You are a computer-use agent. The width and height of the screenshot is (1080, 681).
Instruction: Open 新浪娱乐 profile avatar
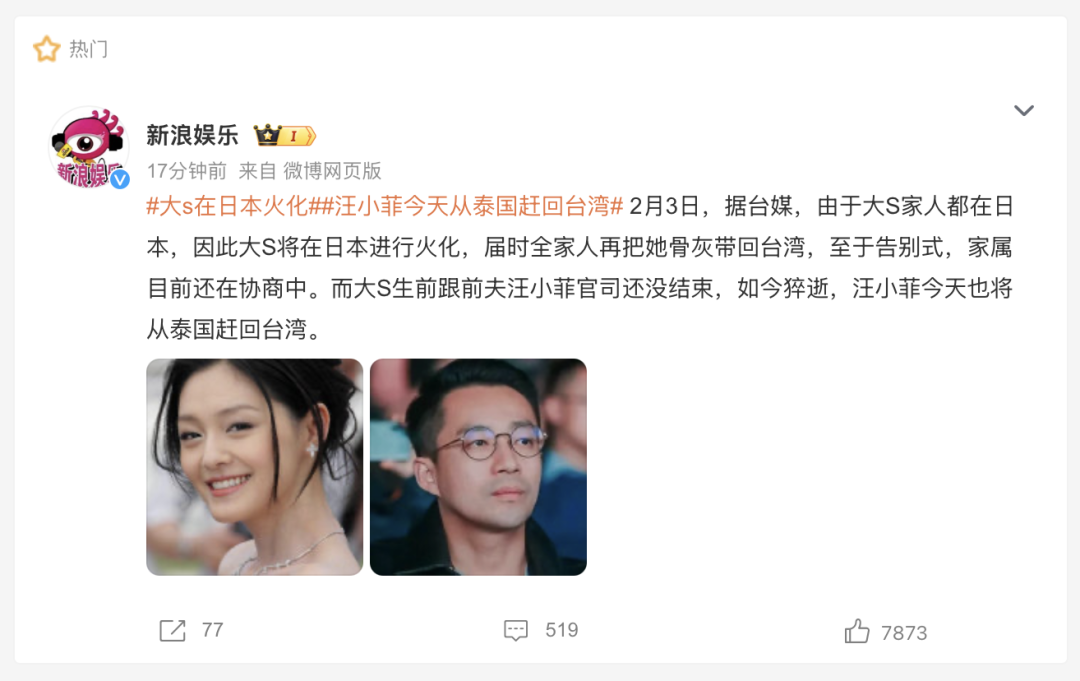[88, 147]
